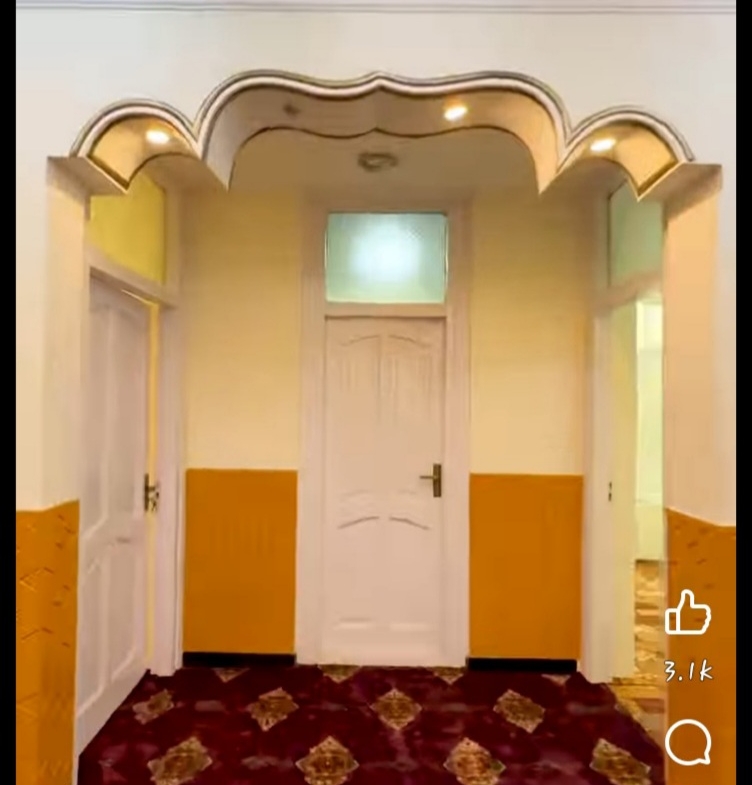The width and height of the screenshot is (752, 785).
Task: Open the comments bubble icon
Action: [x=688, y=742]
